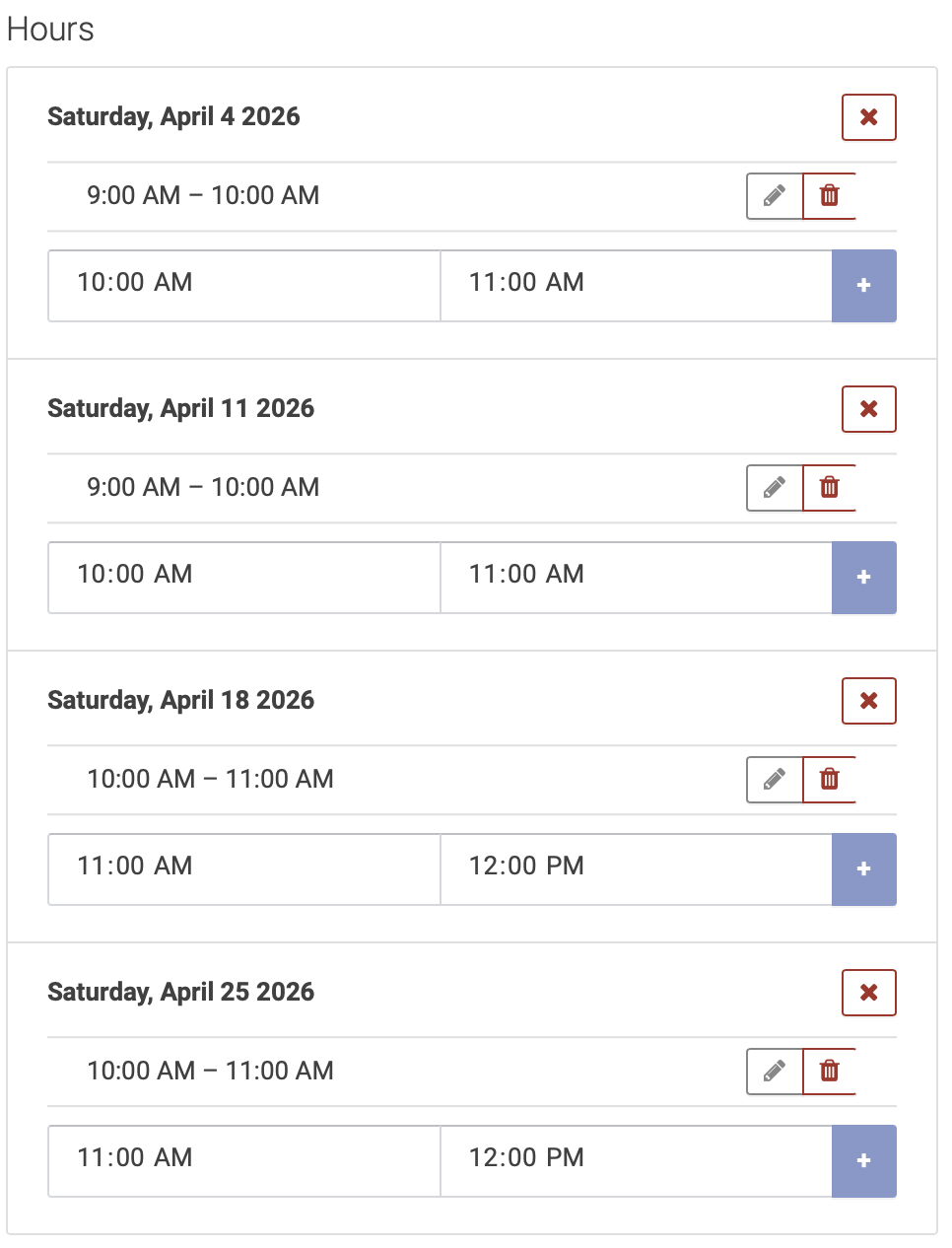The height and width of the screenshot is (1248, 952).
Task: Edit the 9:00 AM slot on April 4
Action: coord(774,196)
